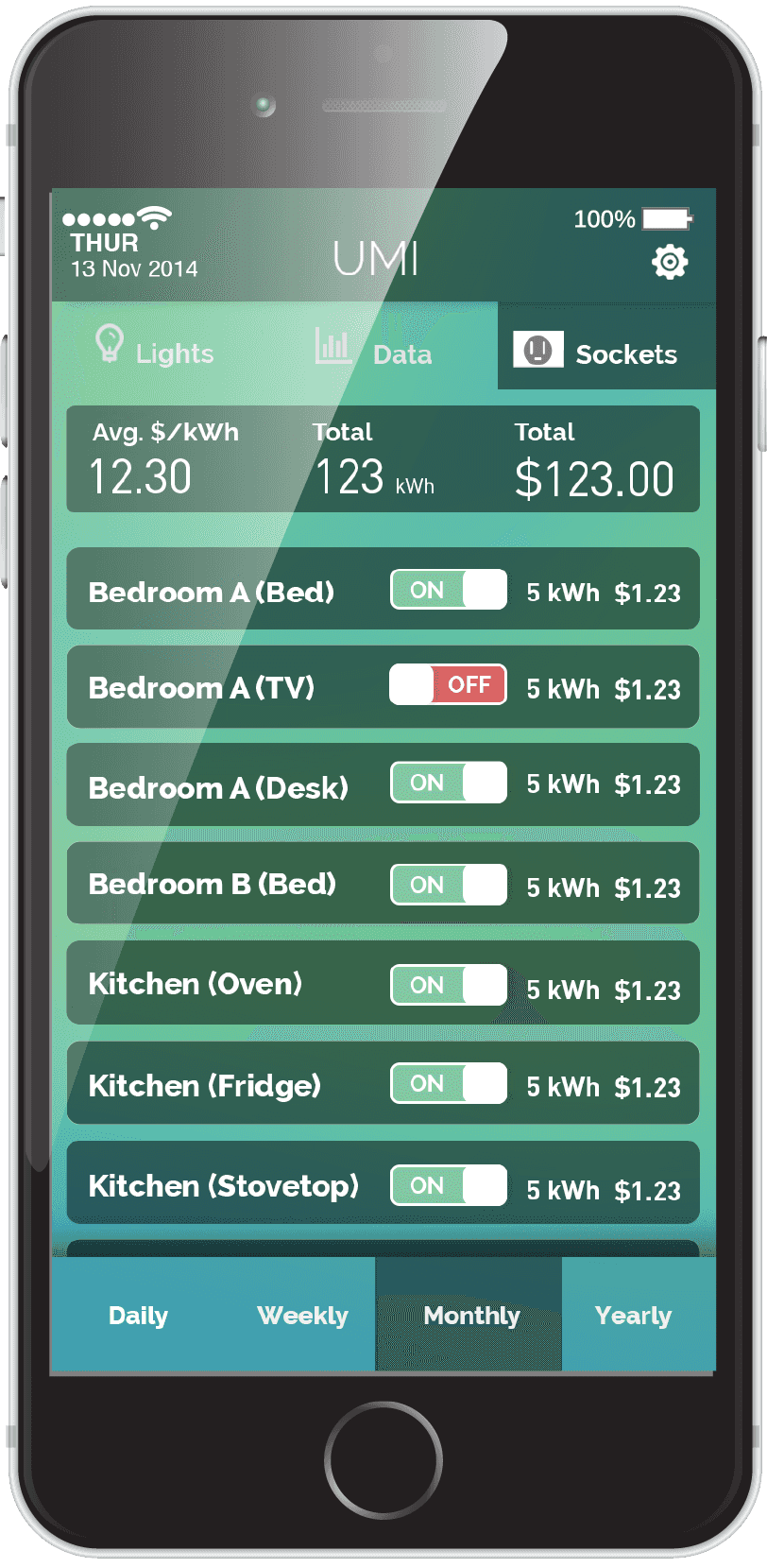
Task: Turn off Bedroom A (Bed) socket
Action: point(449,591)
